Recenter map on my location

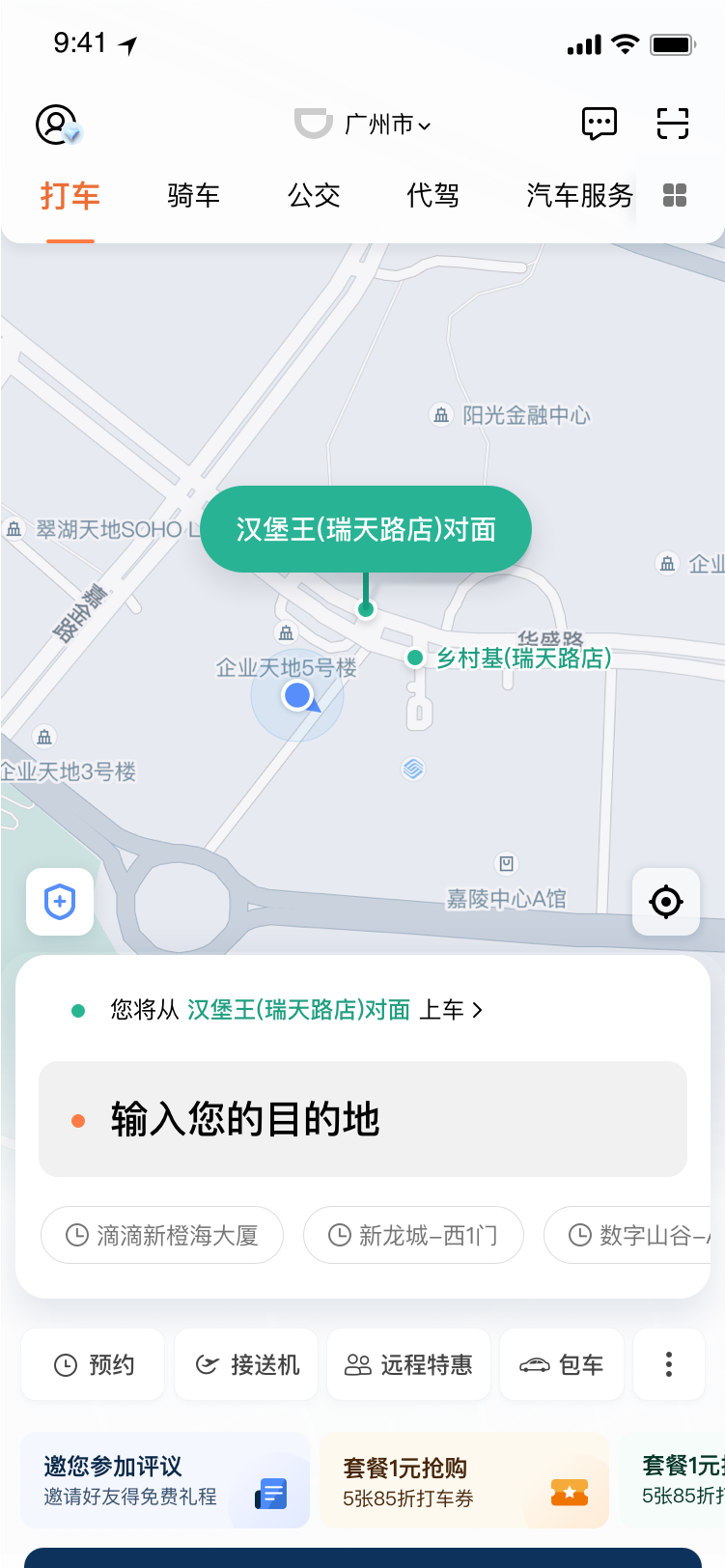coord(666,902)
